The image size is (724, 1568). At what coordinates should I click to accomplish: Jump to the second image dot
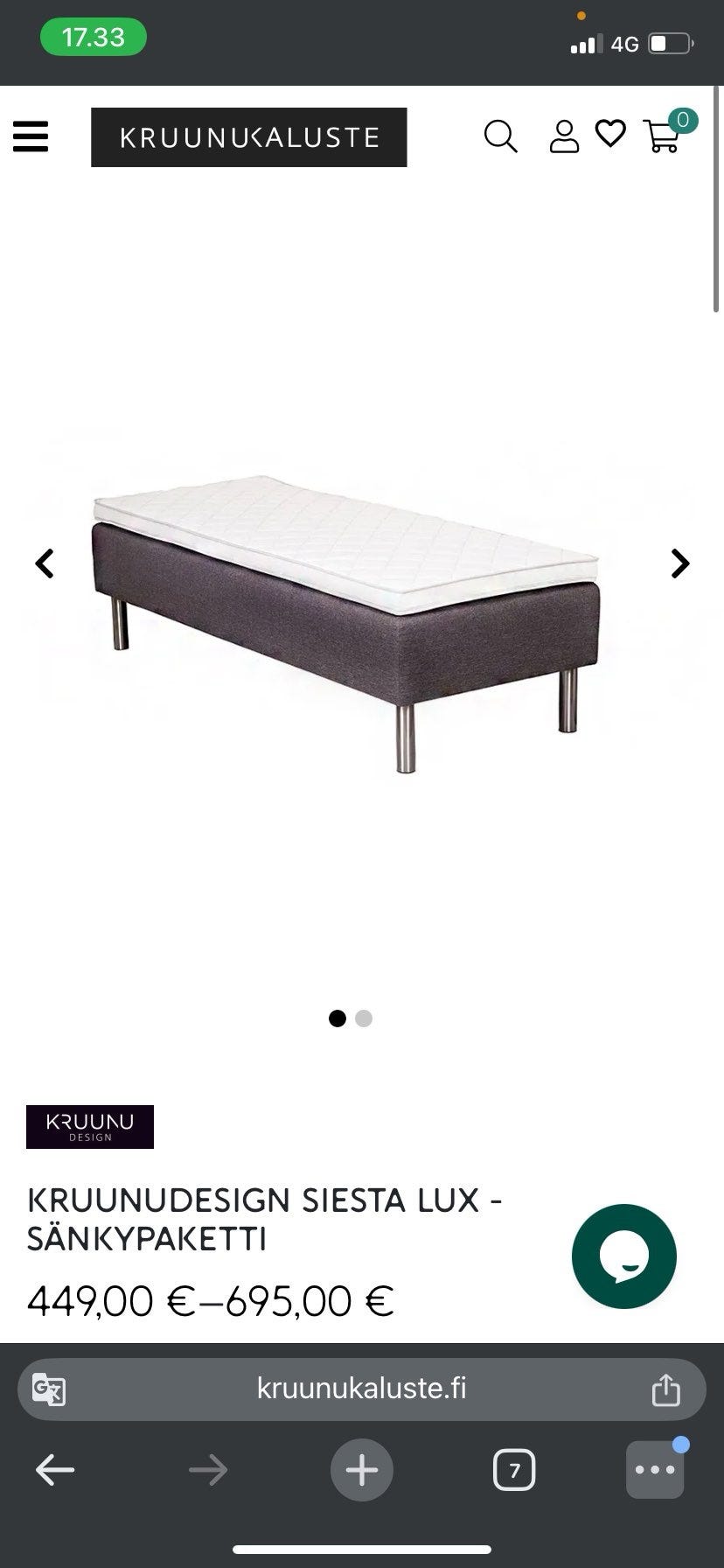coord(365,1018)
